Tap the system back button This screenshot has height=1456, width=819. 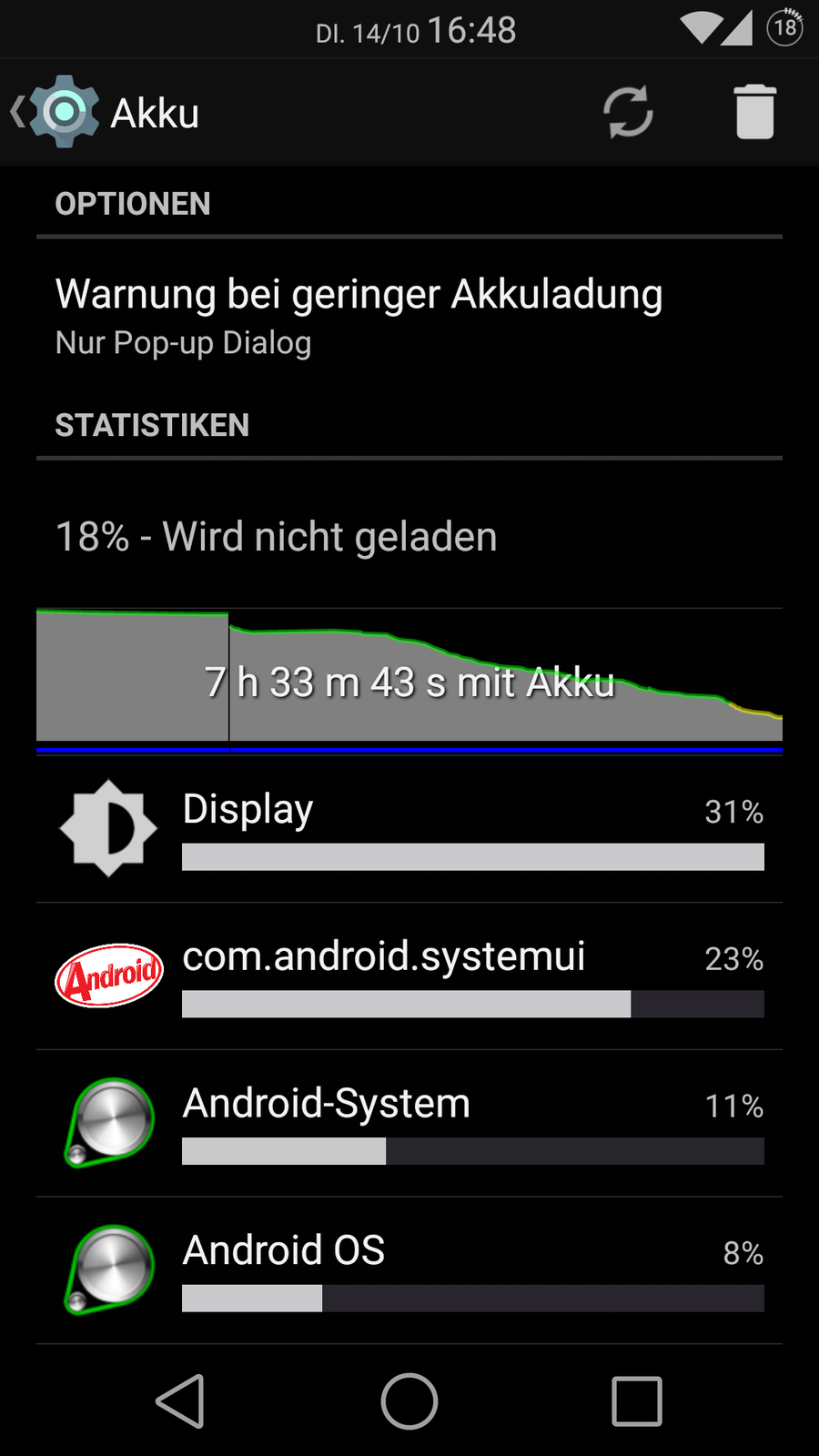pyautogui.click(x=180, y=1400)
